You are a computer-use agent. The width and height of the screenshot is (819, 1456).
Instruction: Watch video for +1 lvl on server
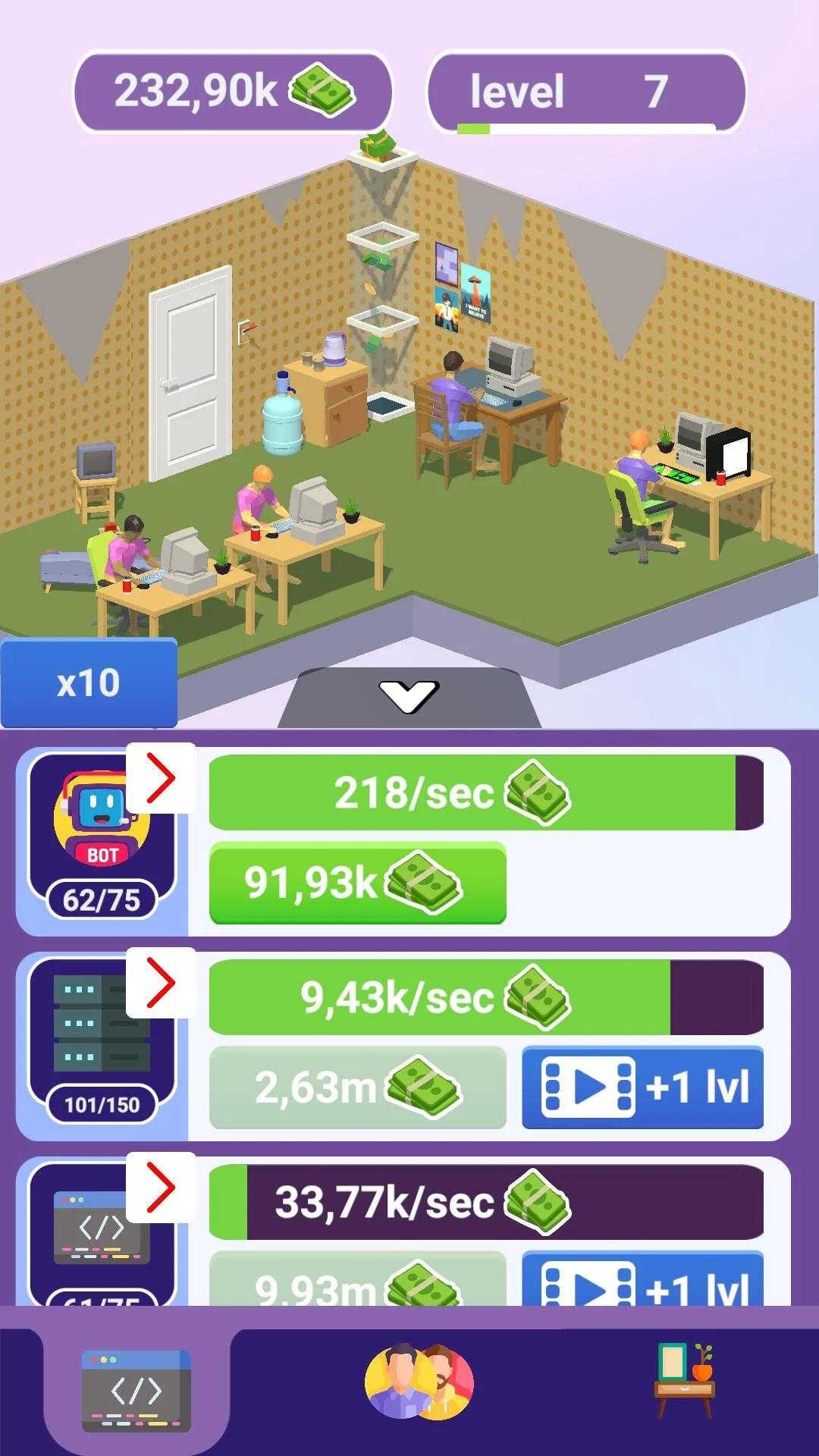(642, 1088)
